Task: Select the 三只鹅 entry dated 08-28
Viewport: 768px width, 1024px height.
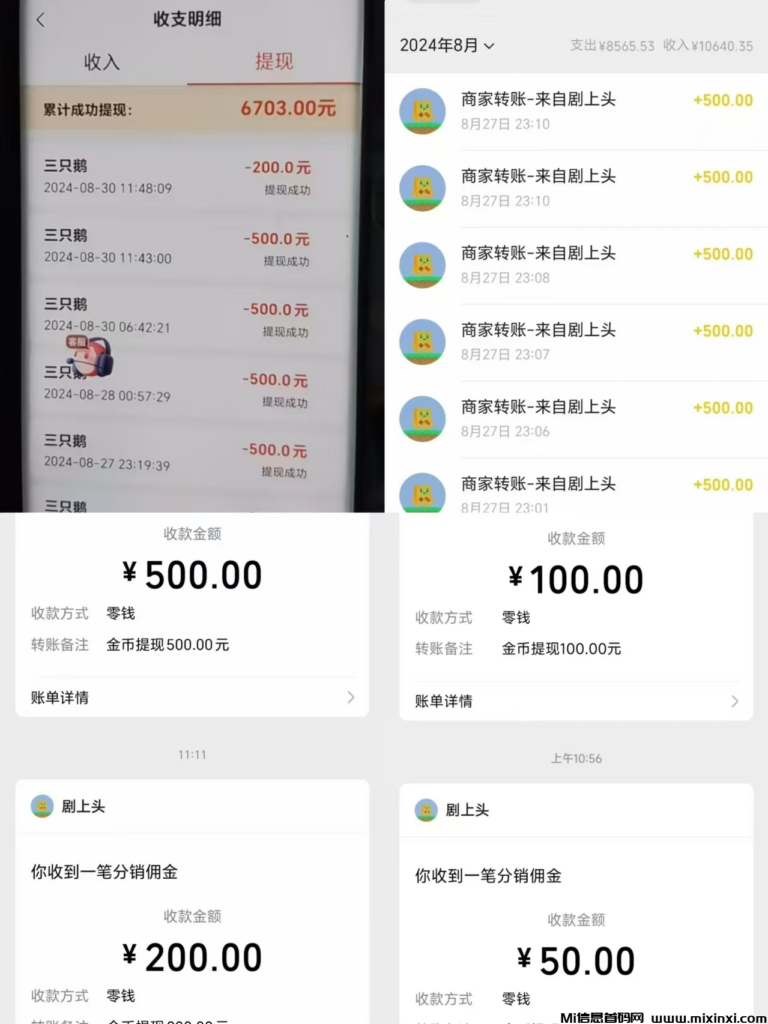Action: coord(190,392)
